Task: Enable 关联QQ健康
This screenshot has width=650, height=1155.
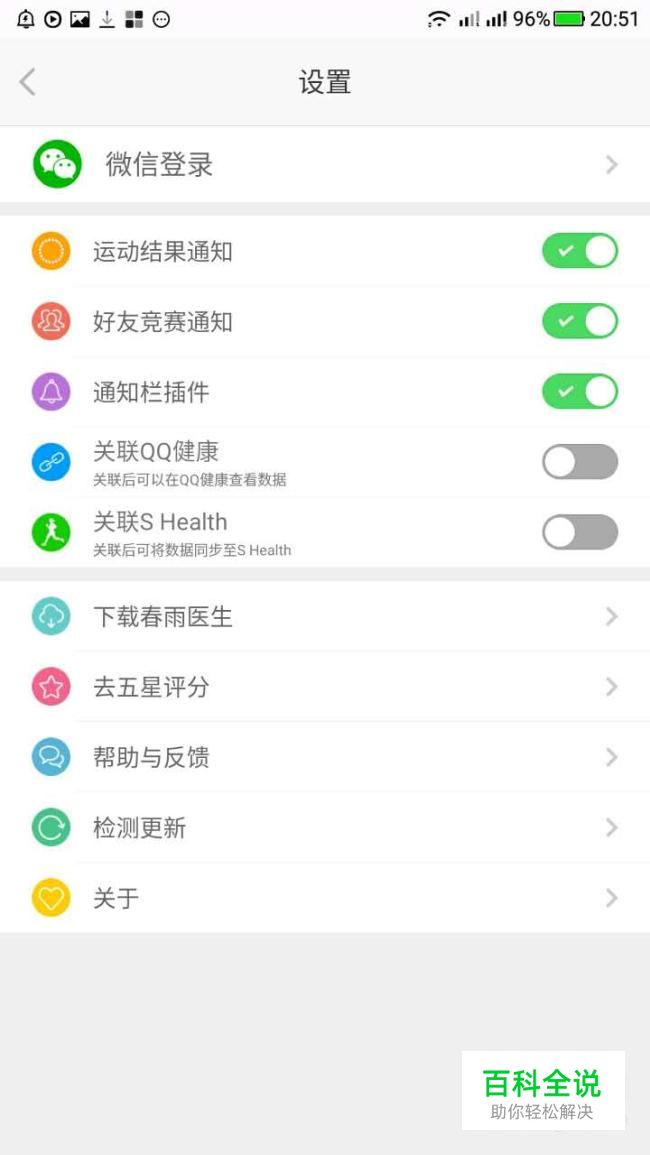Action: pyautogui.click(x=580, y=462)
